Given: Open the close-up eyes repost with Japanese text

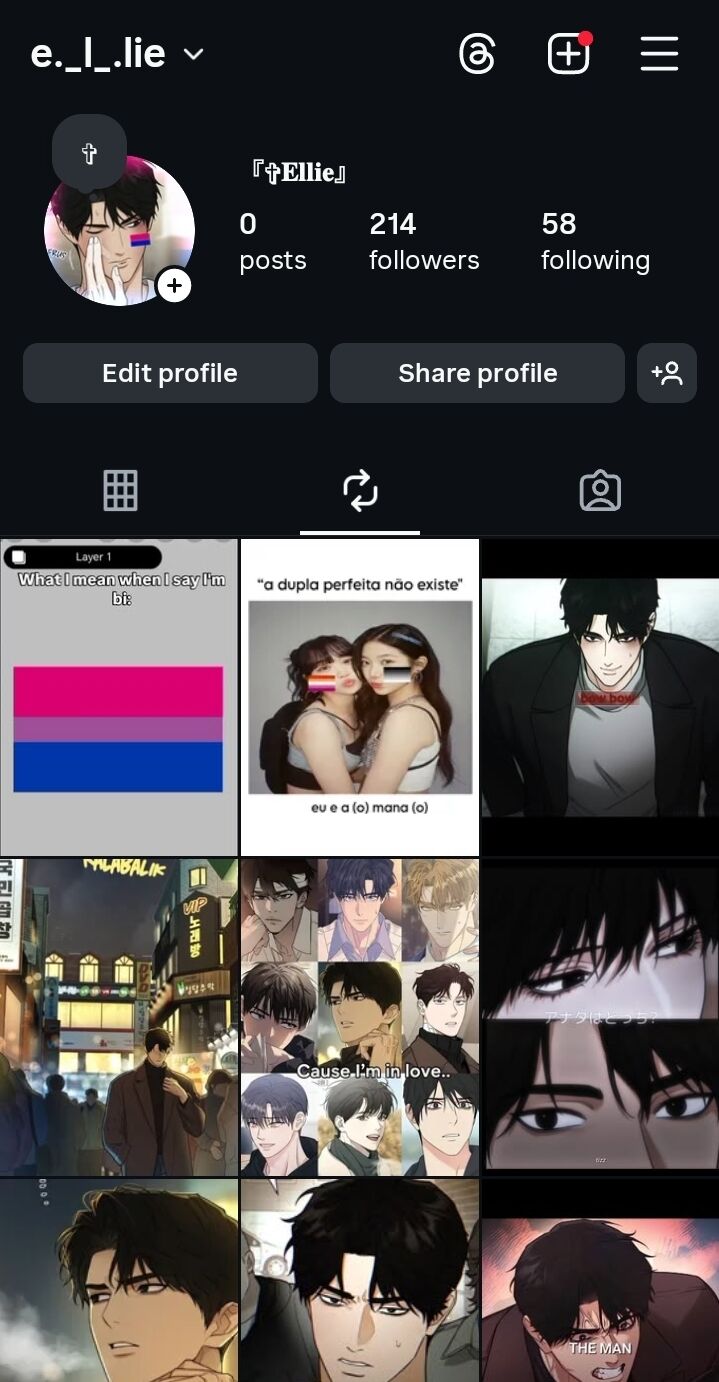Looking at the screenshot, I should pyautogui.click(x=600, y=1017).
